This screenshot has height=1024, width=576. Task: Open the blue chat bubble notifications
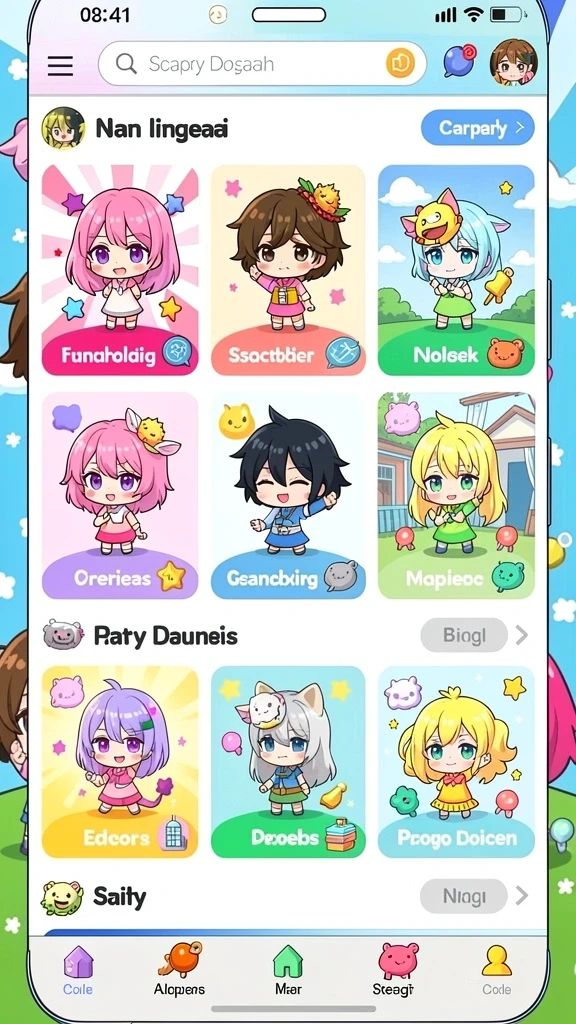(459, 61)
